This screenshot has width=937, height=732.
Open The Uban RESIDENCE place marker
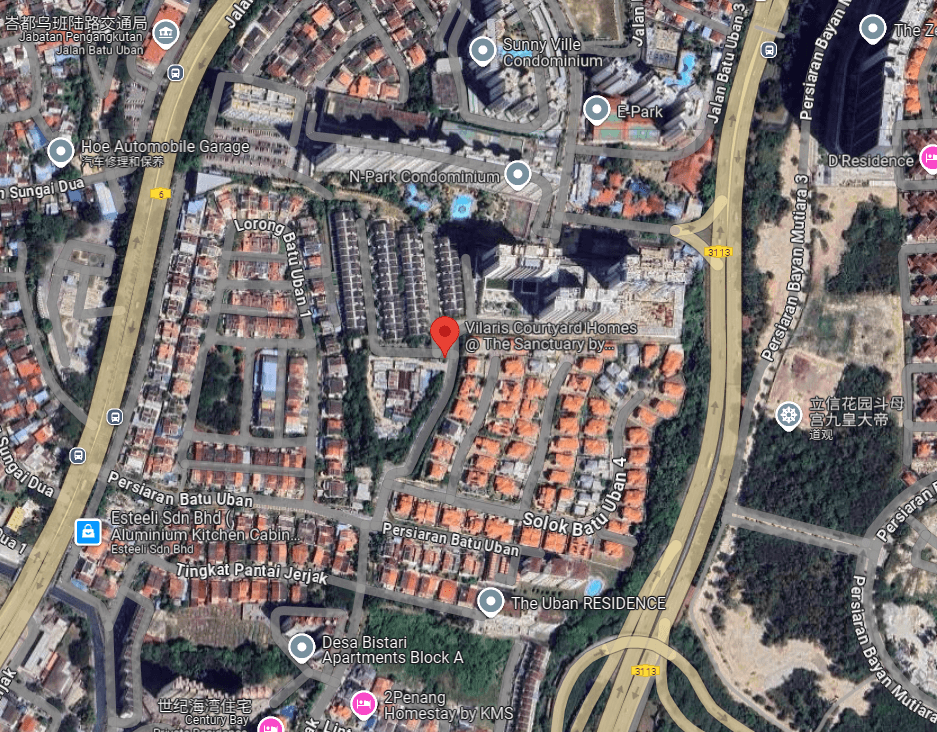pyautogui.click(x=490, y=601)
